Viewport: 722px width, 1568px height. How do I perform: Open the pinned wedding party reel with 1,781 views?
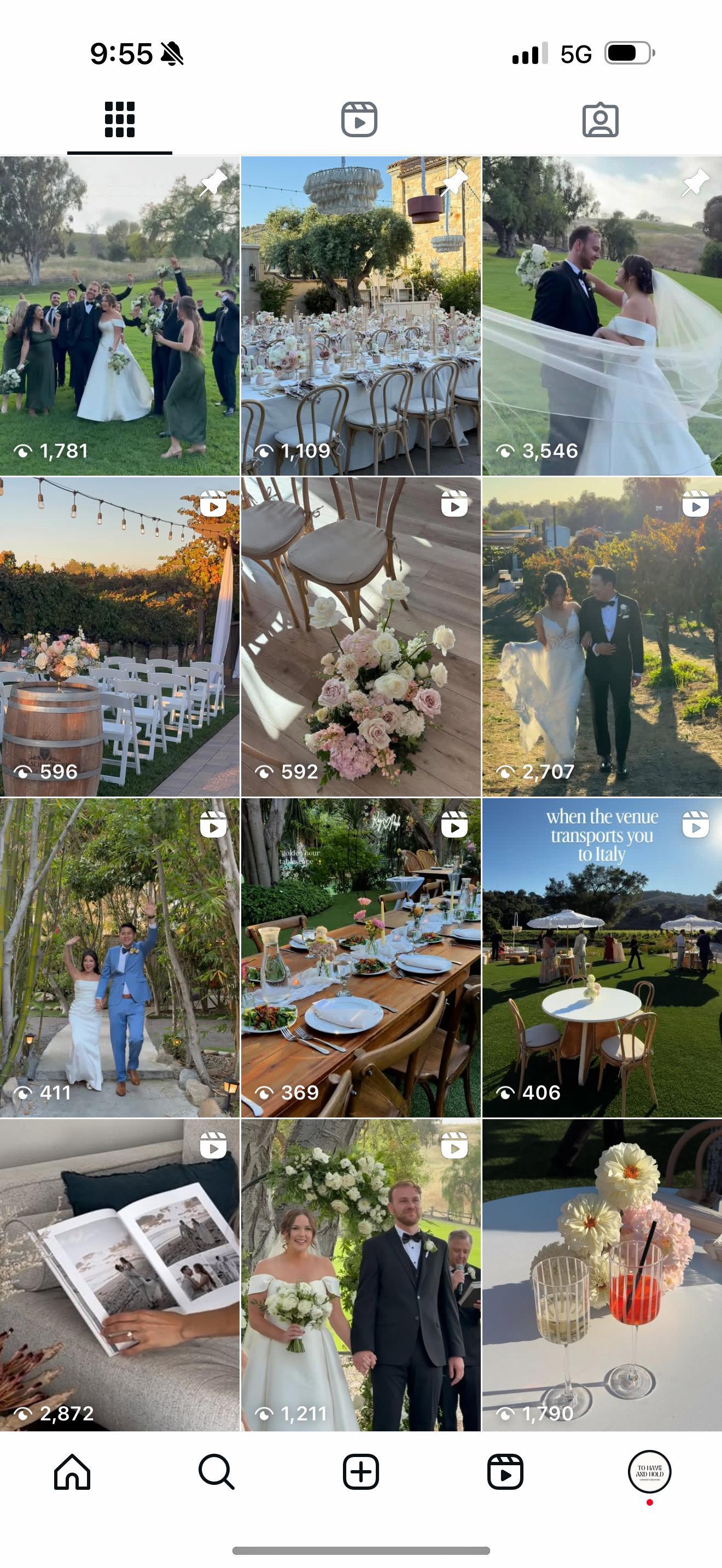pos(119,315)
